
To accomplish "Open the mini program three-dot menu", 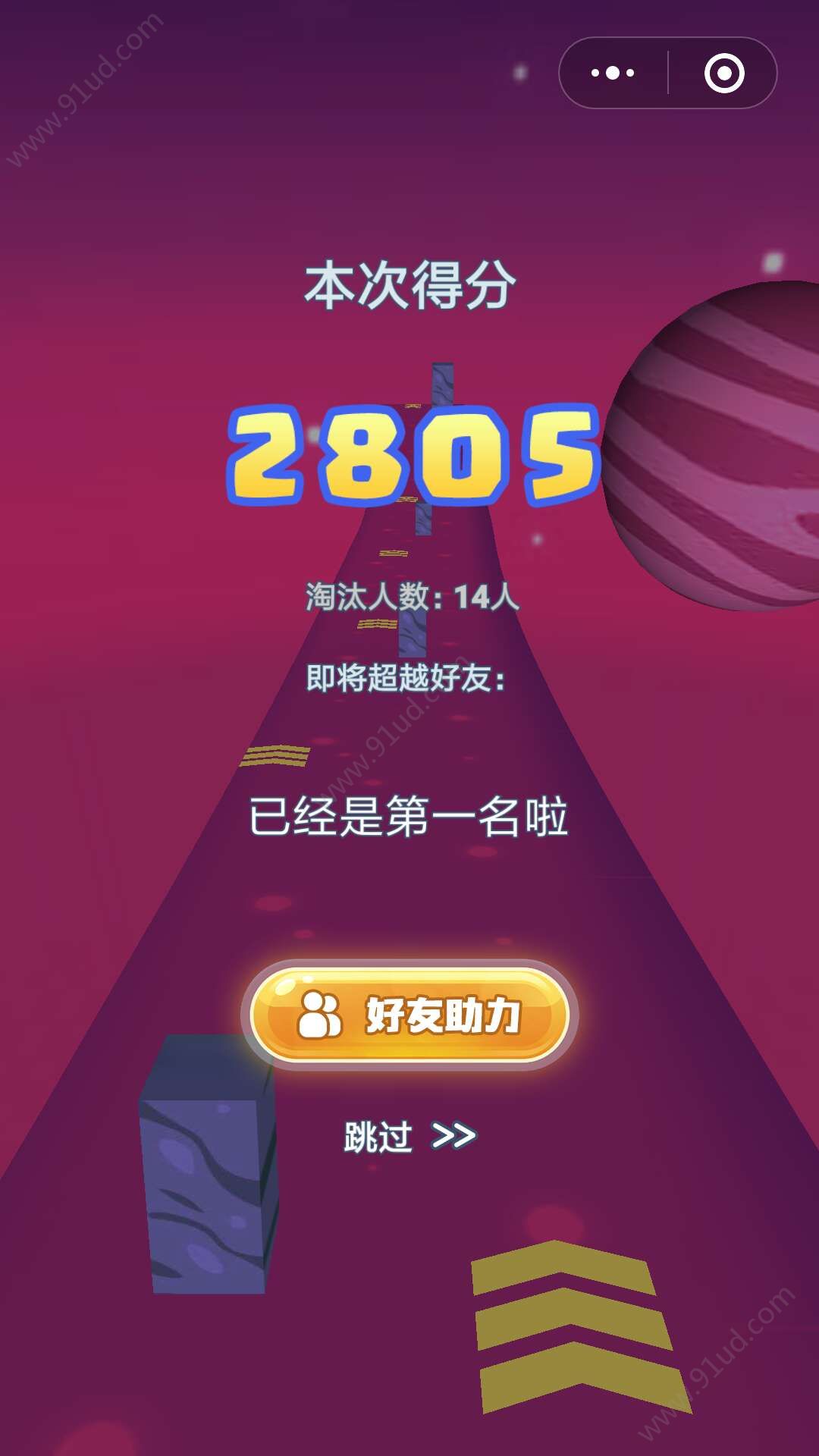I will tap(613, 73).
